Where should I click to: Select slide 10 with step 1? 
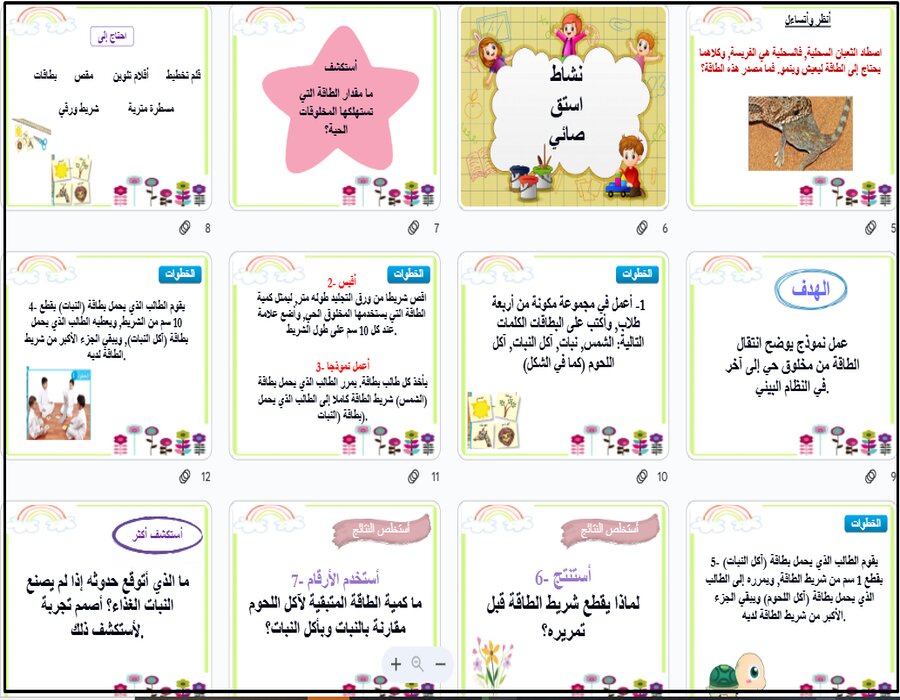coord(562,355)
